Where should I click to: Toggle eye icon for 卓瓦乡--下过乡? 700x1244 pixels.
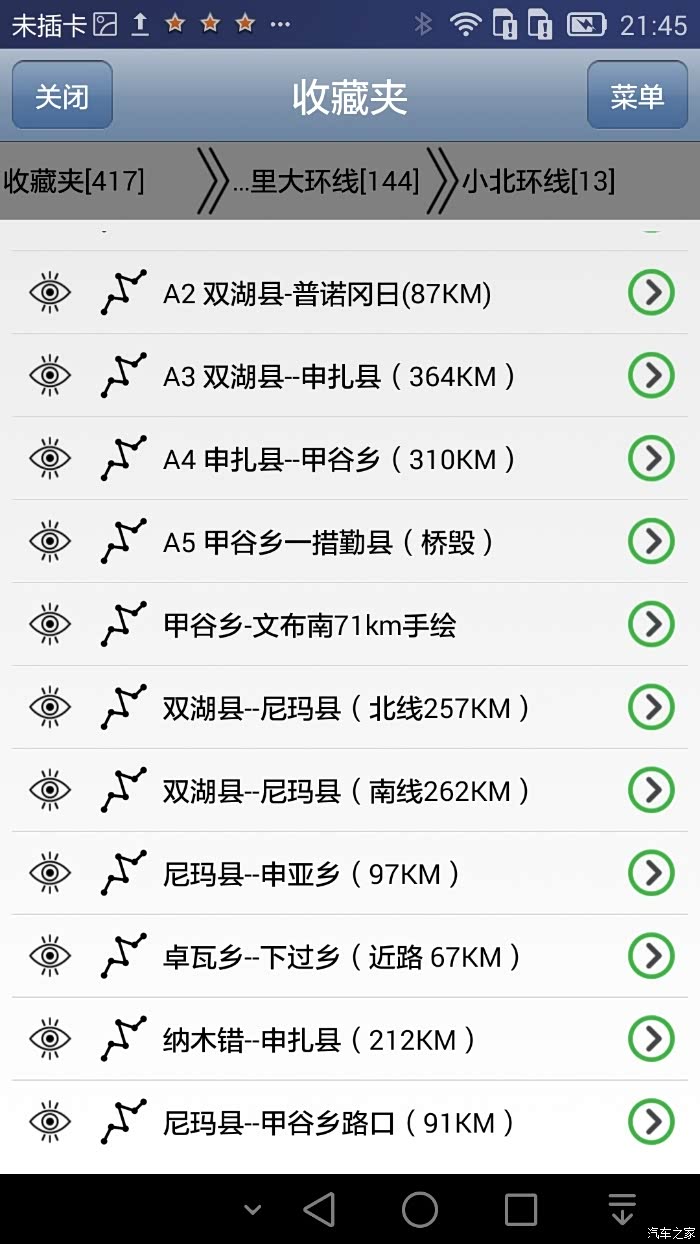50,957
